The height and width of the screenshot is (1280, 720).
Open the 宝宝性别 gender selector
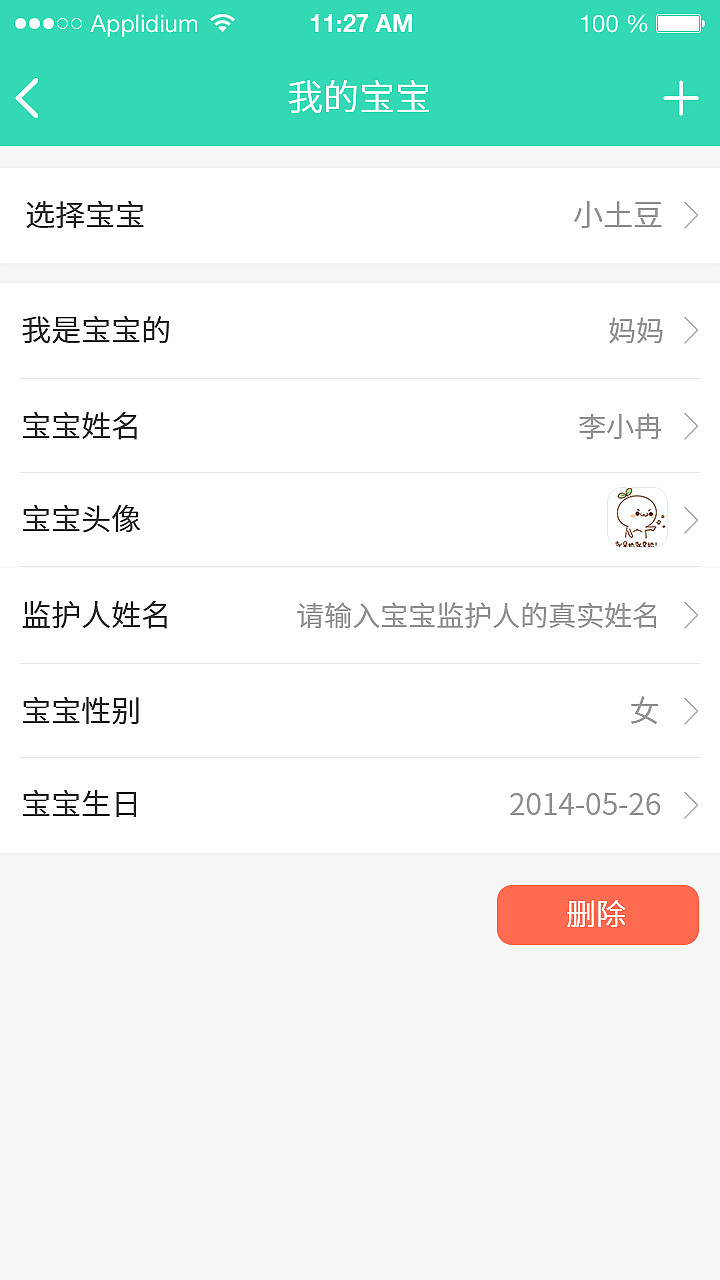[x=360, y=711]
